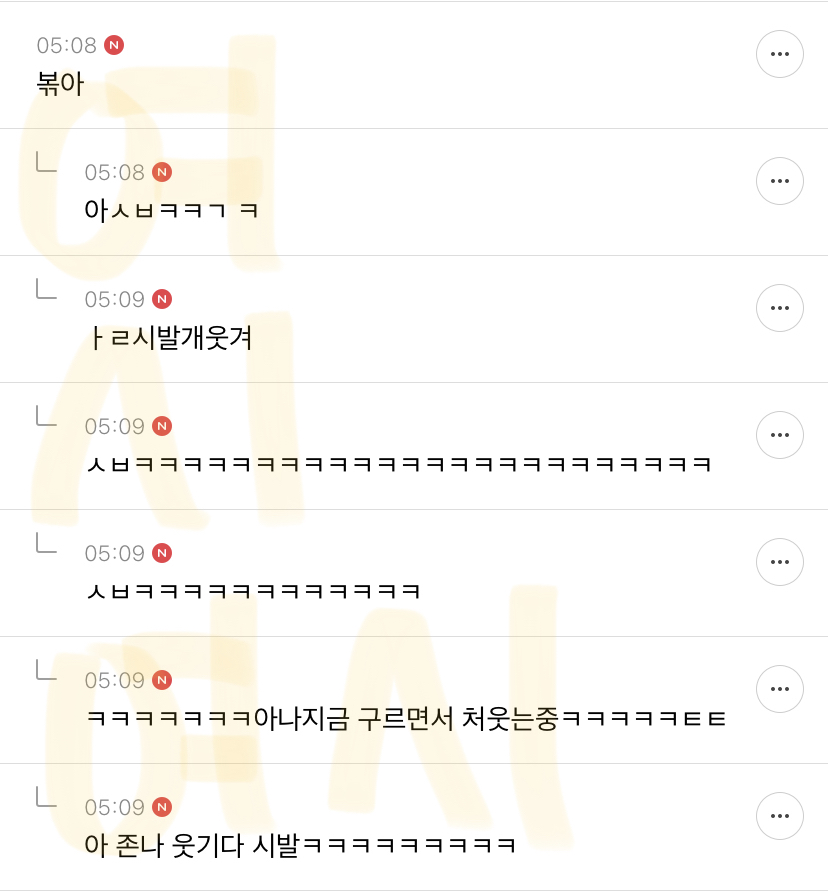Open the more menu on the '아ㅅㅂㅋㅋㄱ ㅋ' reply

click(x=780, y=181)
